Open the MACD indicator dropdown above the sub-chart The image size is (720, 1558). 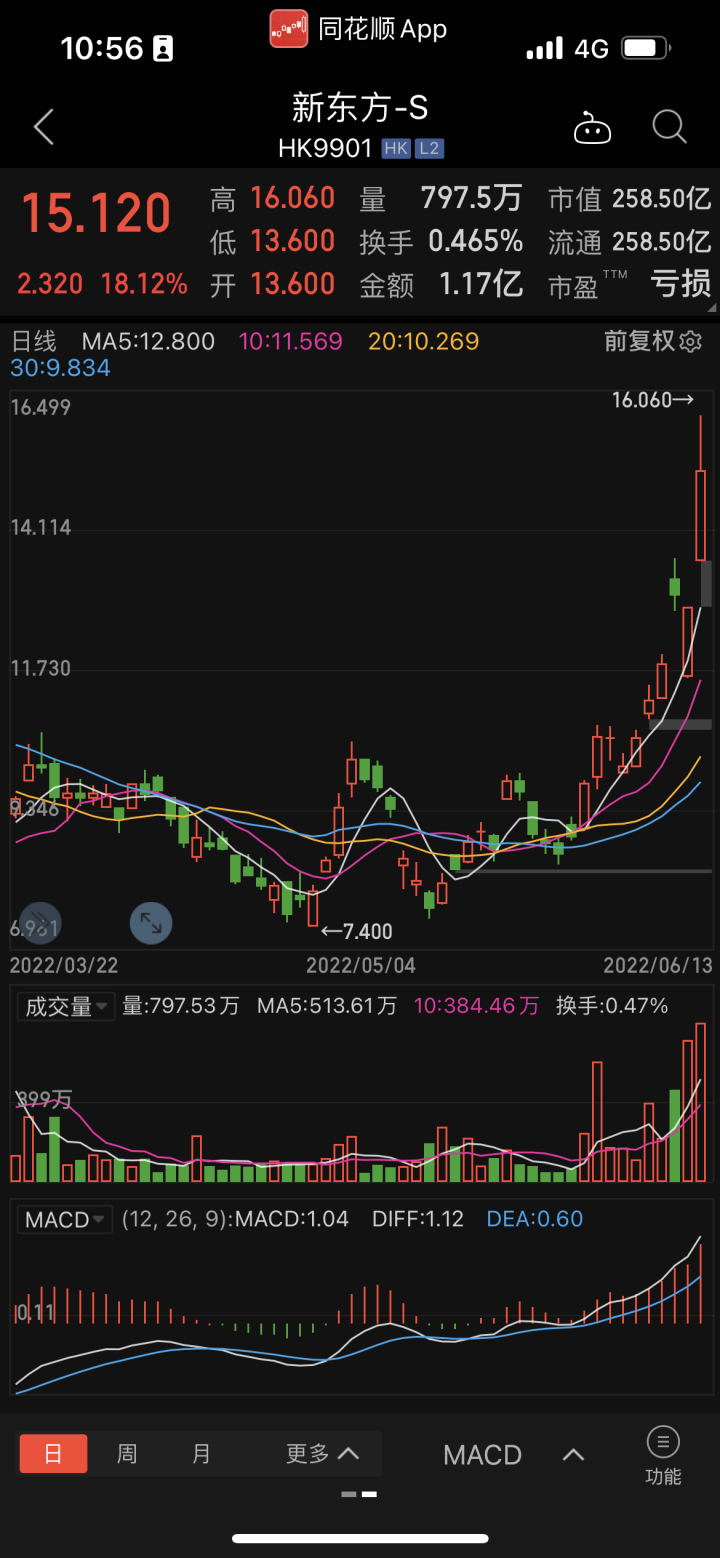pos(65,1219)
